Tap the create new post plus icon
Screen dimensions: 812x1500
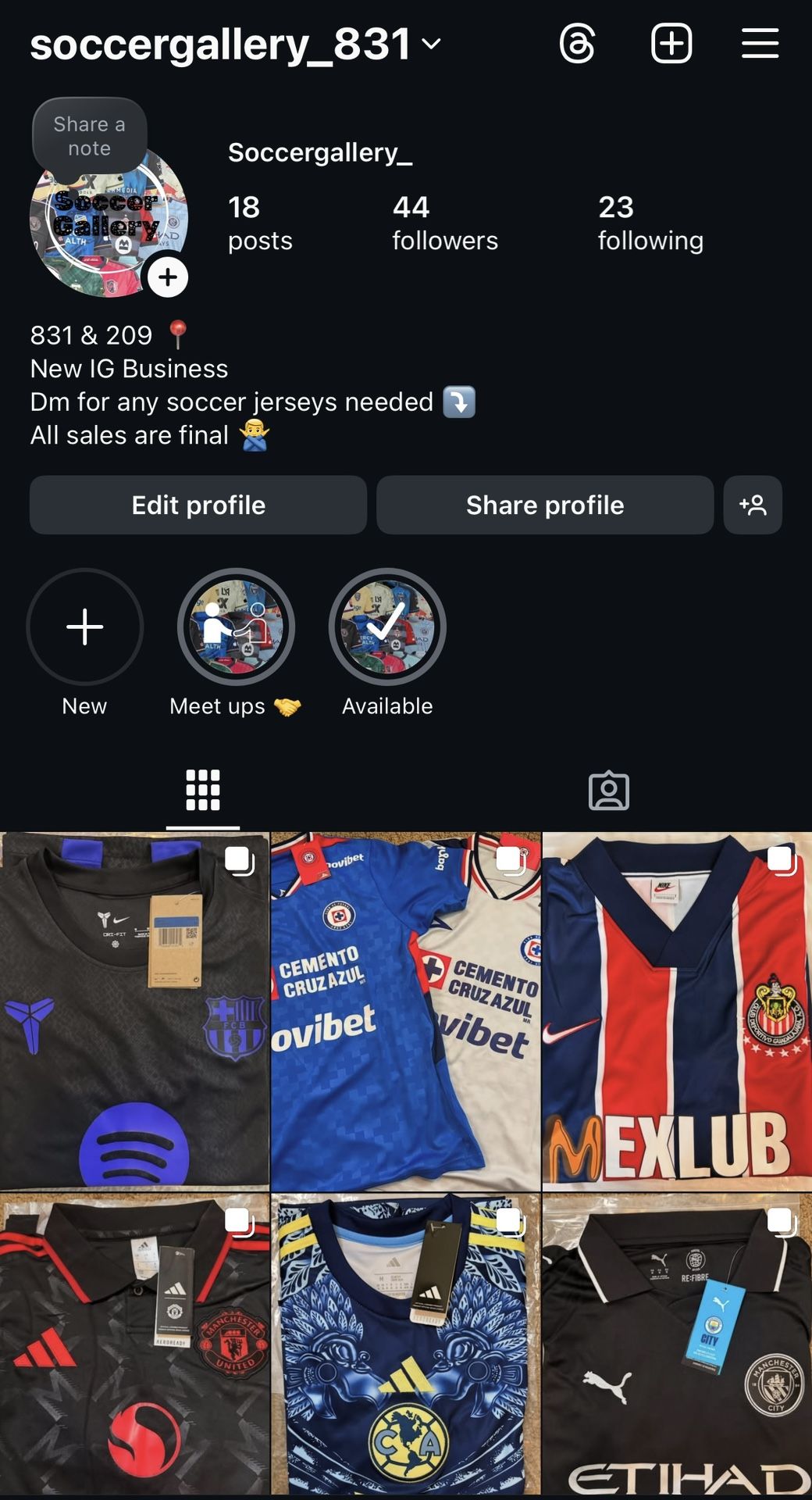click(x=670, y=43)
